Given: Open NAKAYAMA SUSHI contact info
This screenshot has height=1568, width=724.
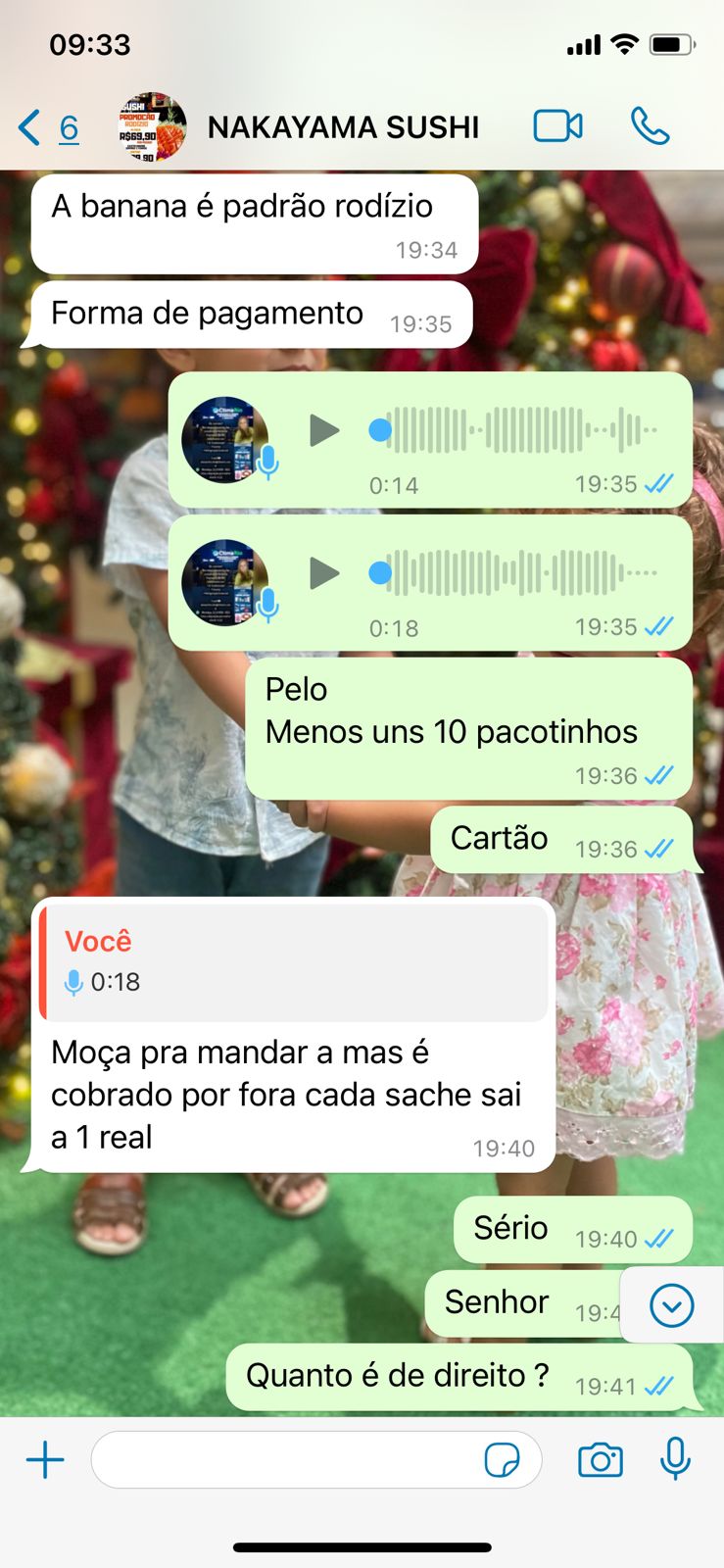Looking at the screenshot, I should pyautogui.click(x=342, y=127).
